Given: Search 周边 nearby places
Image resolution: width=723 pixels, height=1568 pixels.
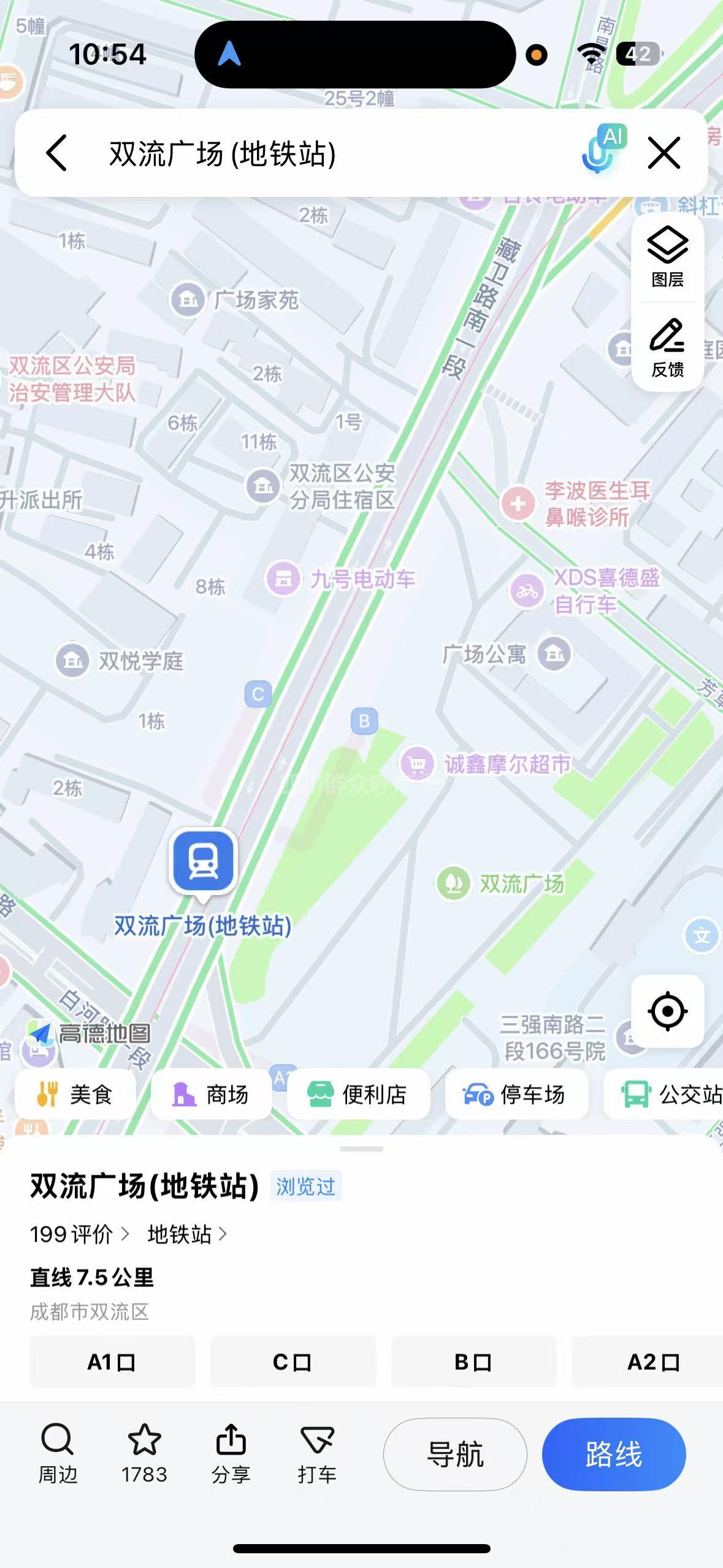Looking at the screenshot, I should (x=58, y=1453).
